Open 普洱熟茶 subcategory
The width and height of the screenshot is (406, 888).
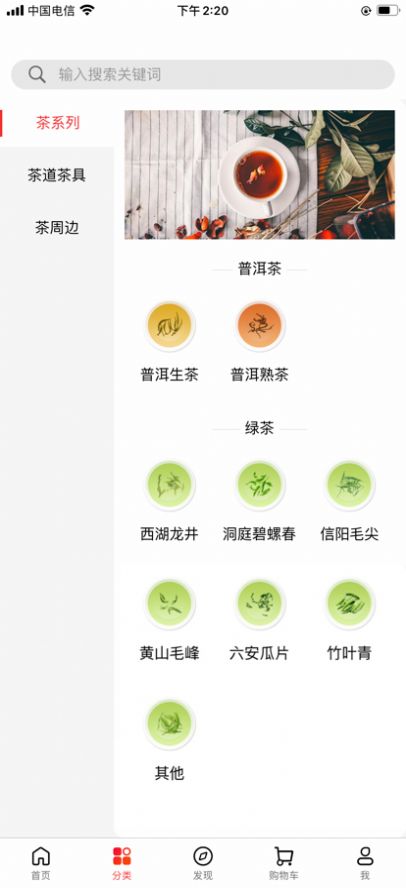[259, 341]
